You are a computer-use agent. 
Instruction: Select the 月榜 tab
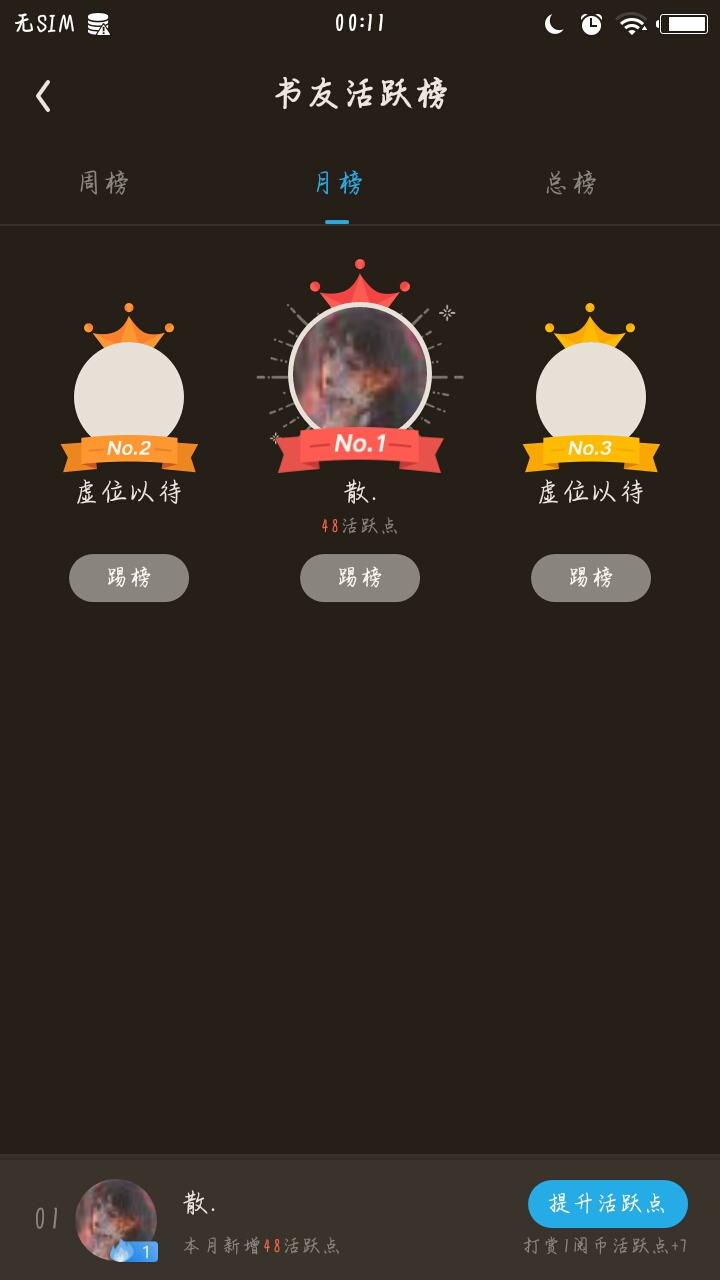338,183
